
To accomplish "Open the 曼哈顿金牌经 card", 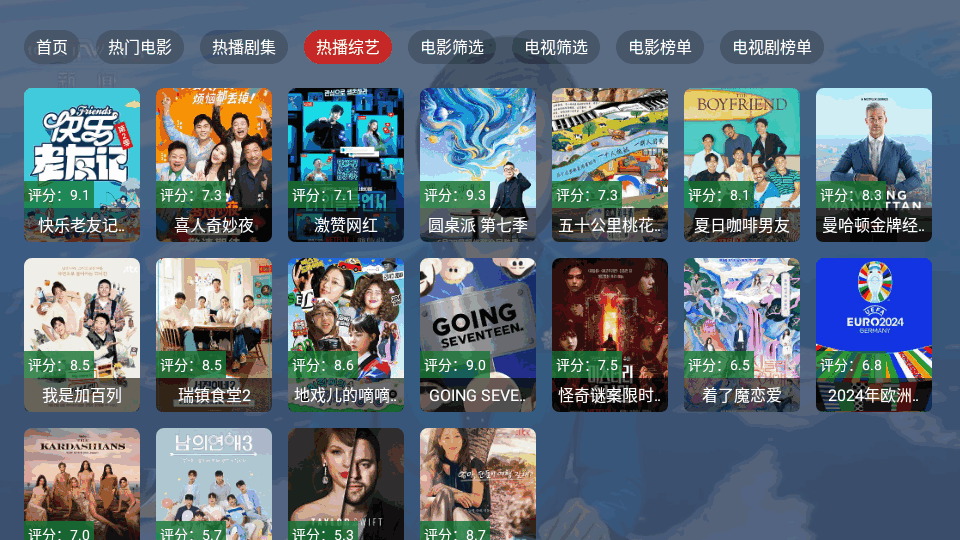I will pos(874,164).
